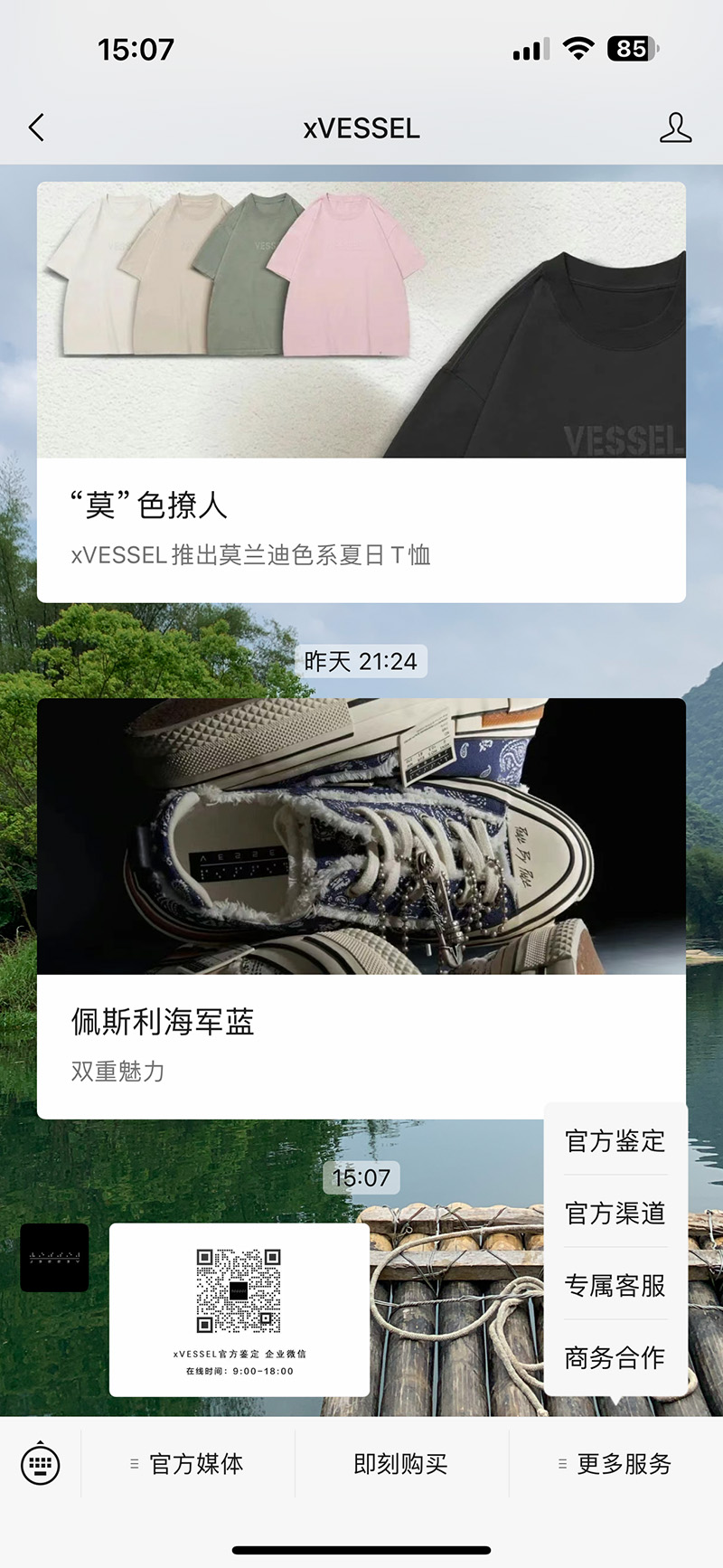Screen dimensions: 723x1568
Task: Select 官方鉴定 from the popup menu
Action: [x=615, y=1141]
